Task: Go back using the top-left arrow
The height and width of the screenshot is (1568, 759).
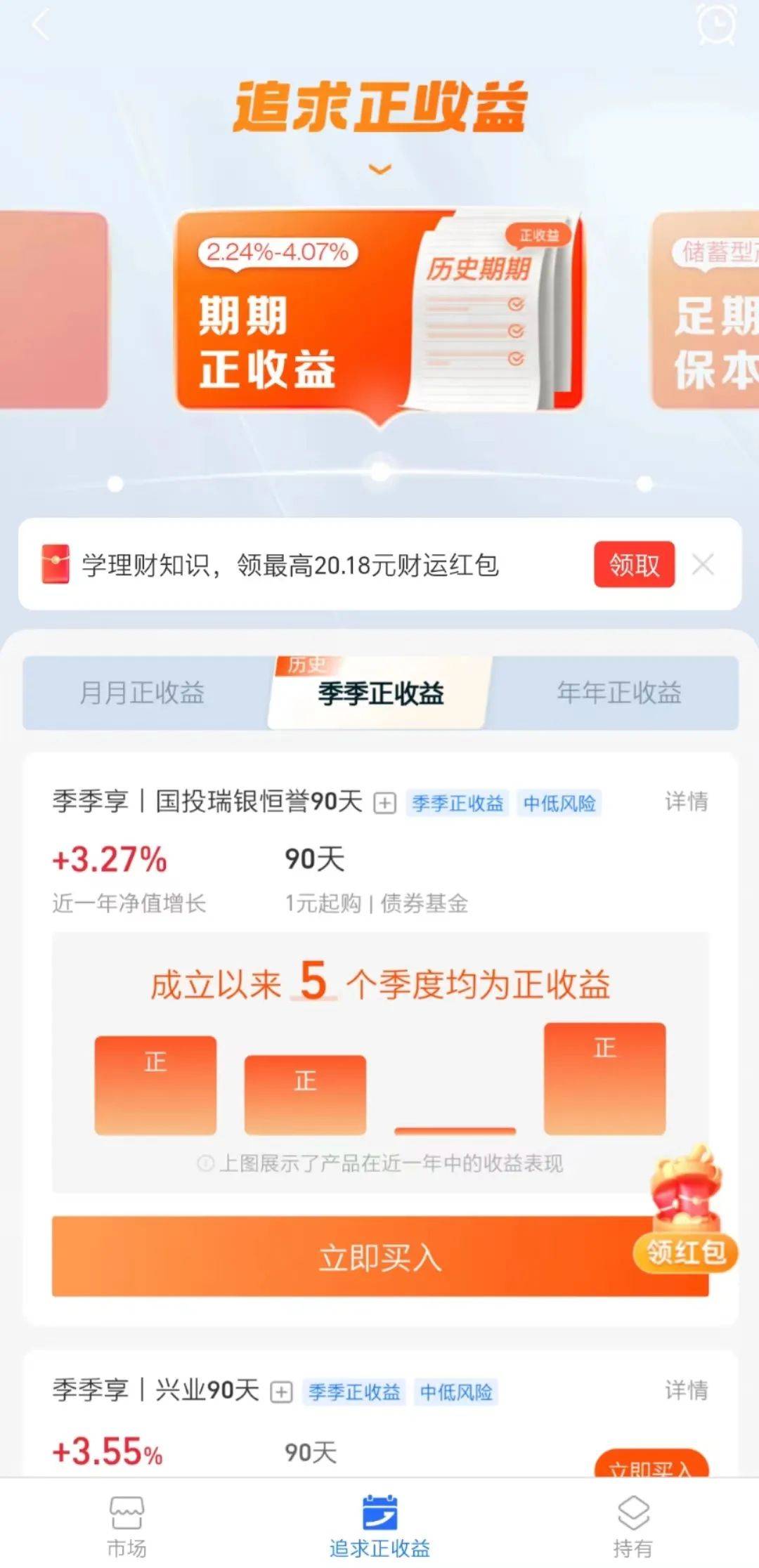Action: click(x=41, y=25)
